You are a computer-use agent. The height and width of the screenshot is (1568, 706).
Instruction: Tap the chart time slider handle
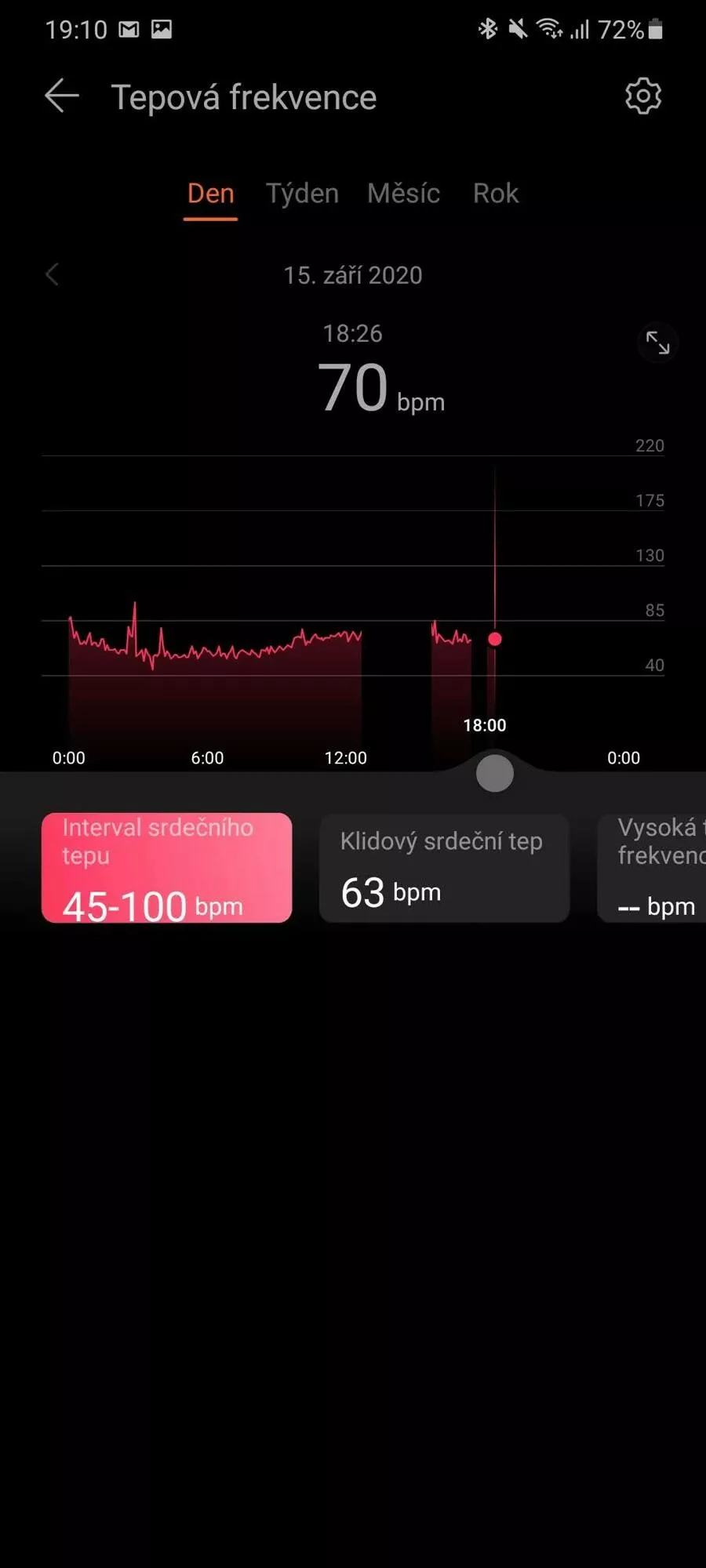[x=495, y=774]
